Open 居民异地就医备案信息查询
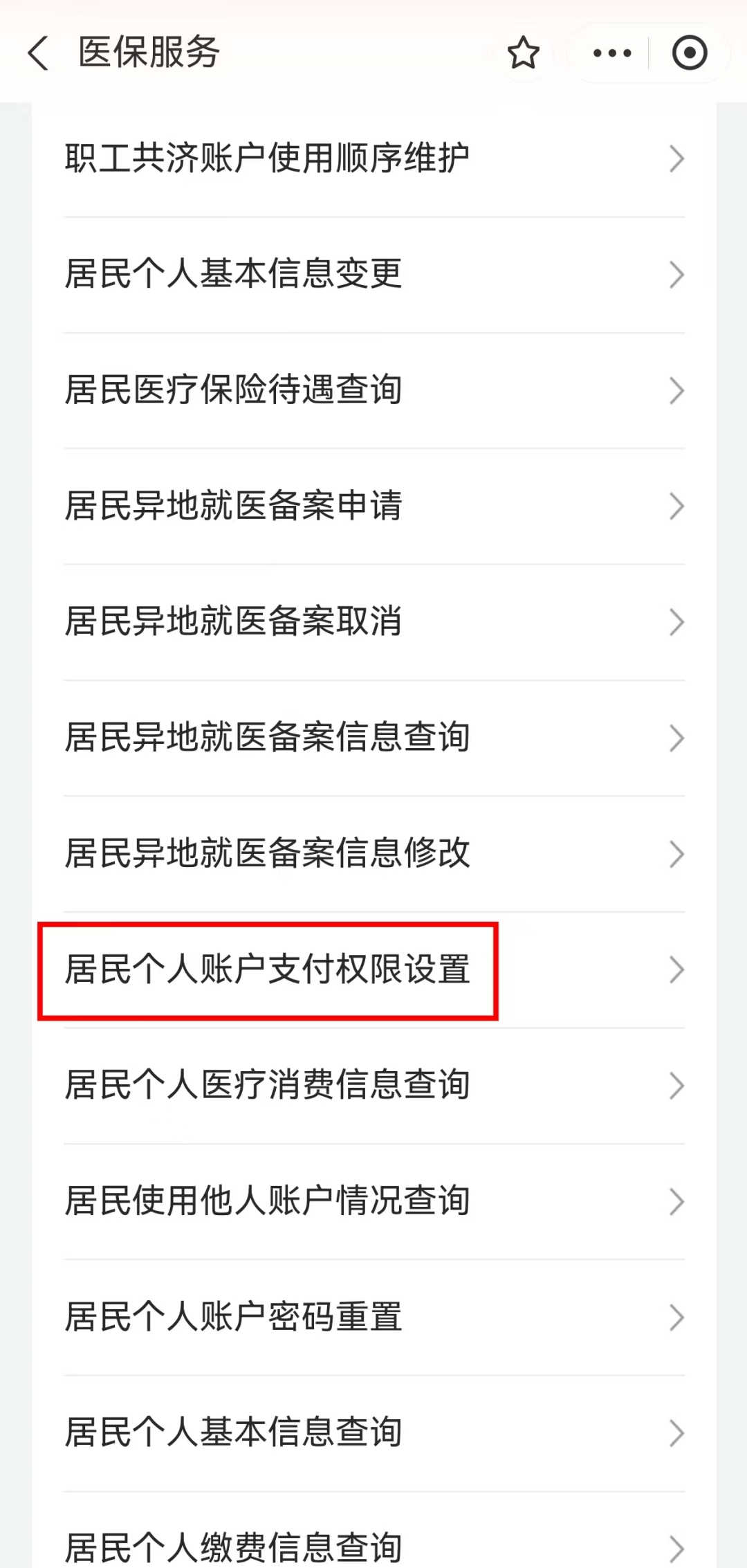 tap(373, 738)
